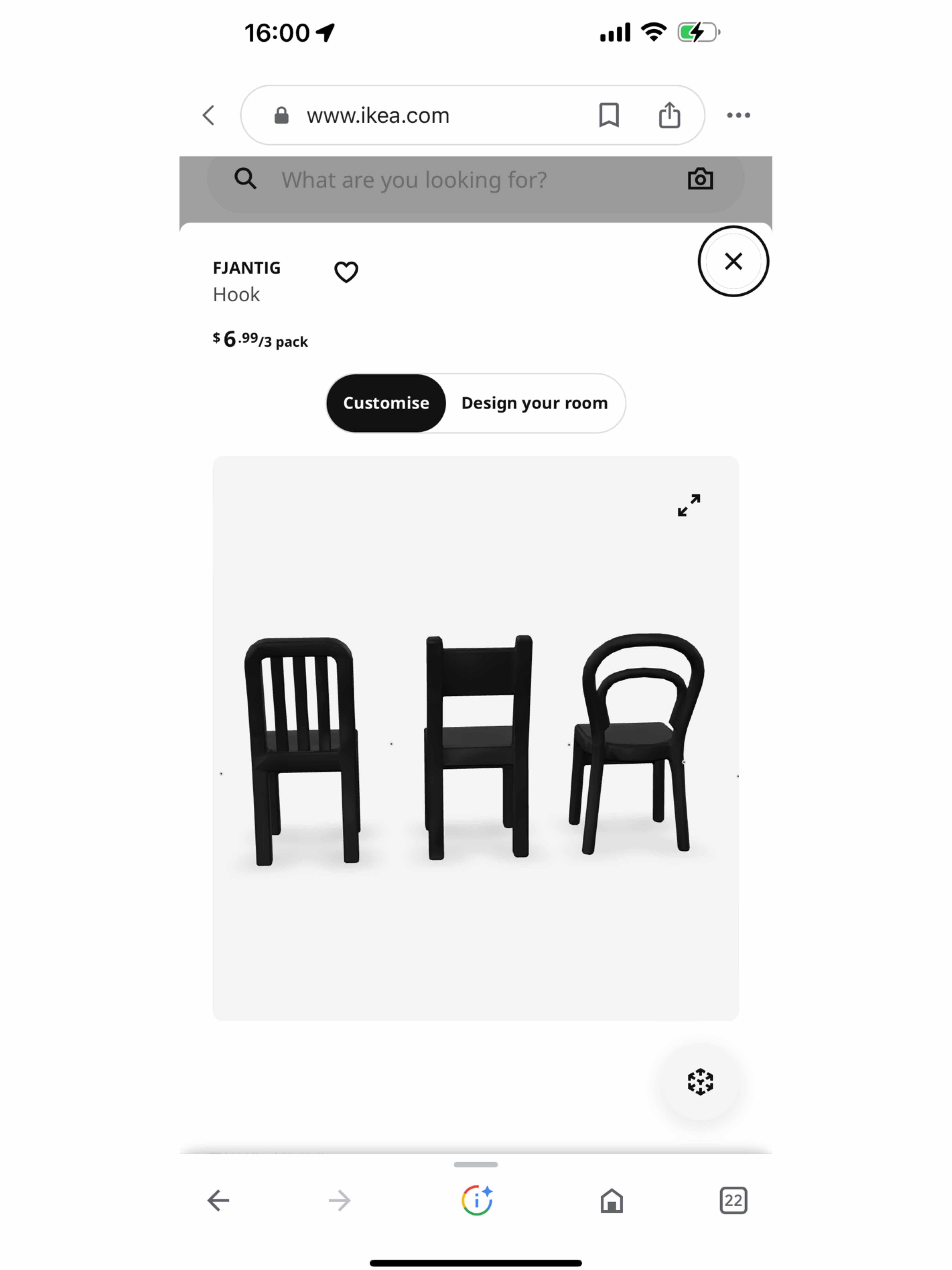Open the browser overflow menu
Viewport: 952px width, 1270px height.
738,115
